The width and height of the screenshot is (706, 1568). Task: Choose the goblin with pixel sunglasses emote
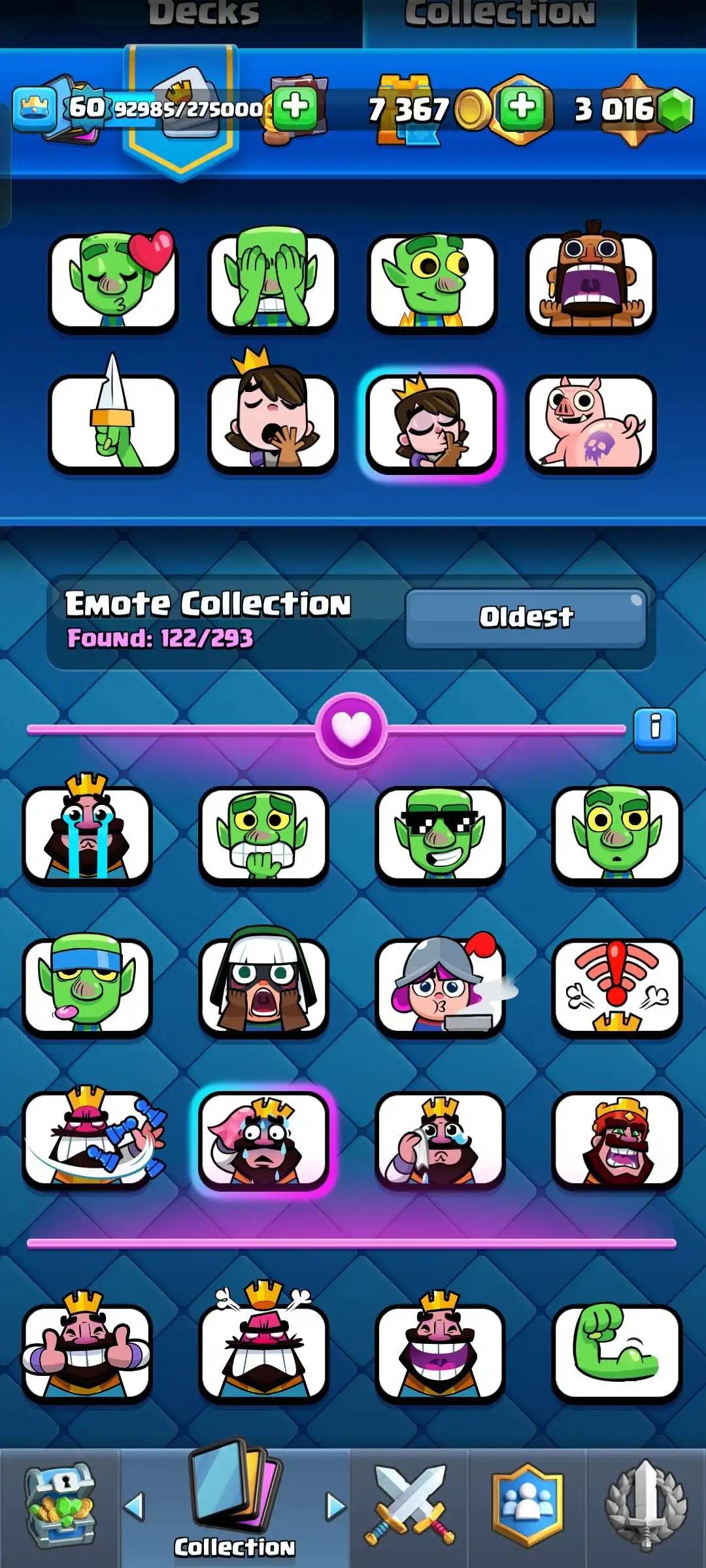point(440,834)
